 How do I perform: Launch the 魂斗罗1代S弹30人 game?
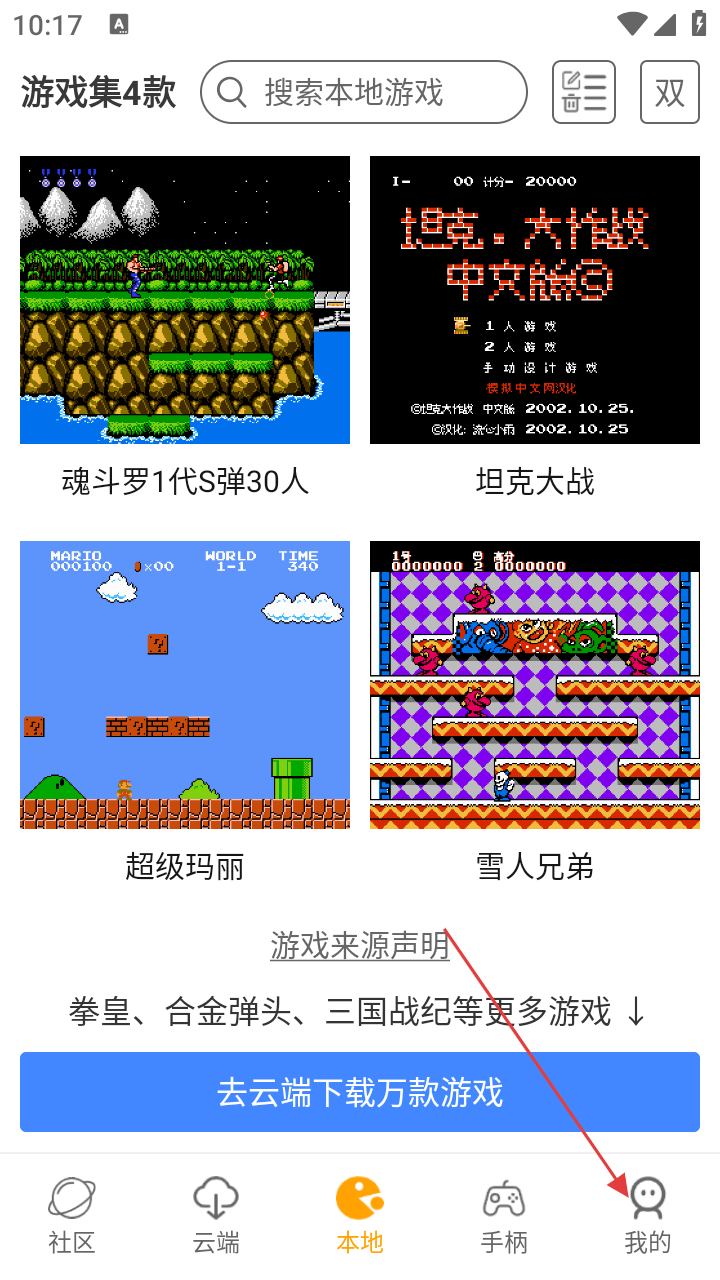(x=185, y=300)
